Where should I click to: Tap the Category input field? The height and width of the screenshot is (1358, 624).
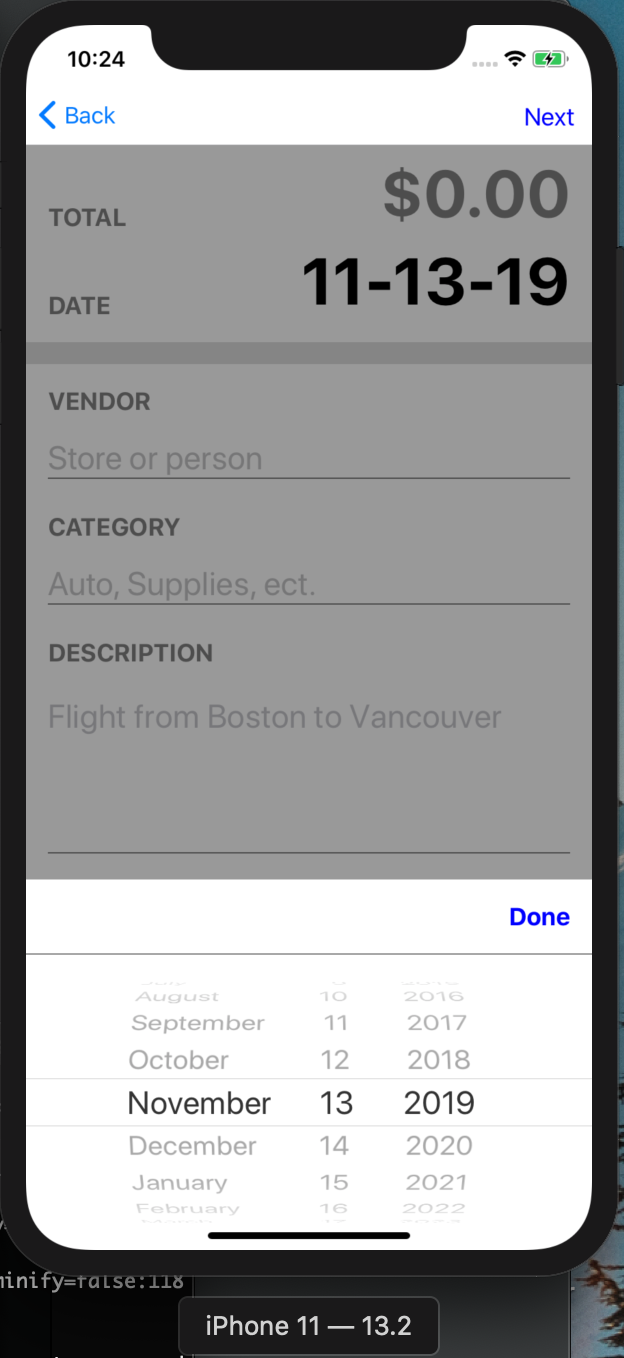point(309,585)
